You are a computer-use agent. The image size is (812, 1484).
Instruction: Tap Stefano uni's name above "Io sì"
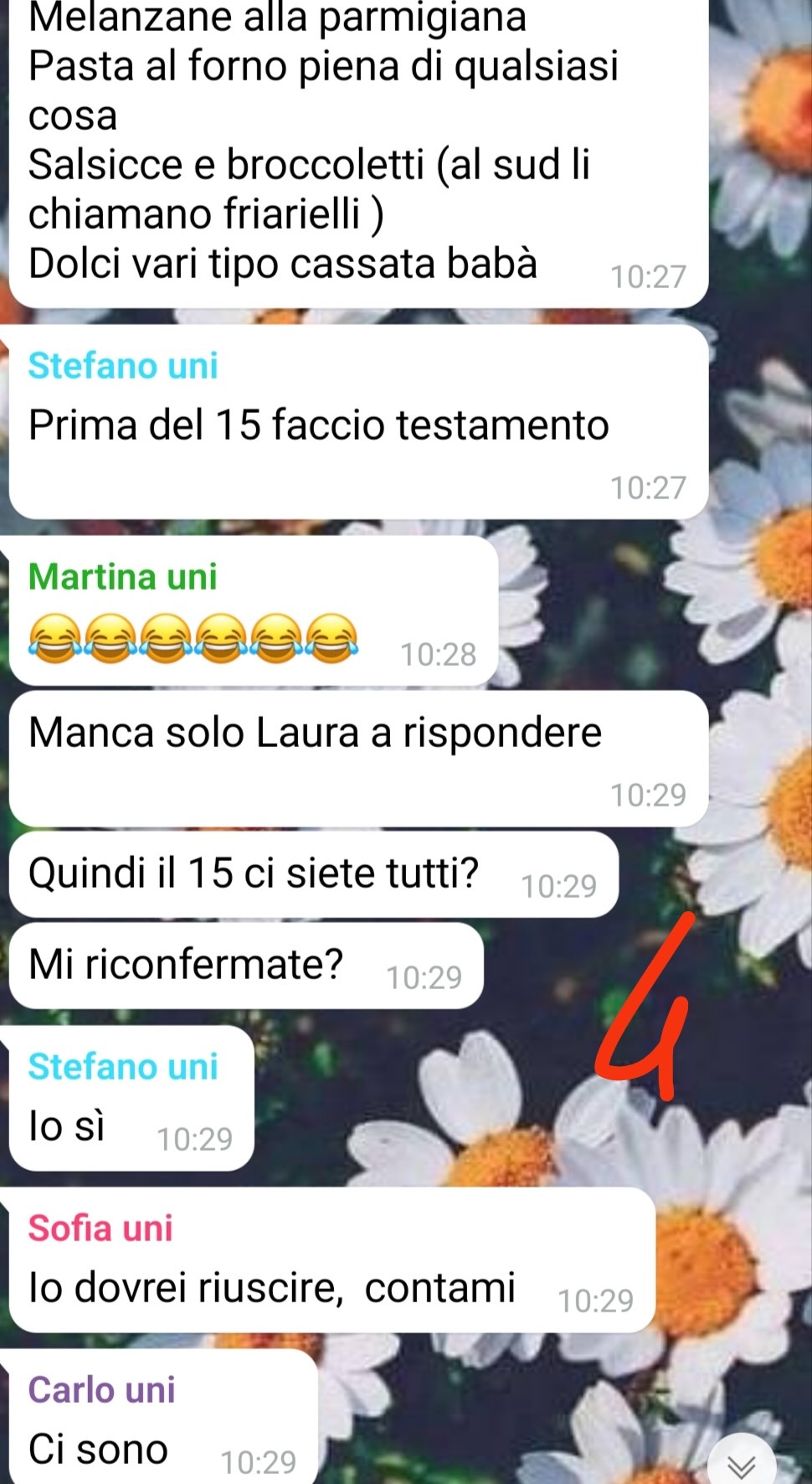pos(123,1067)
